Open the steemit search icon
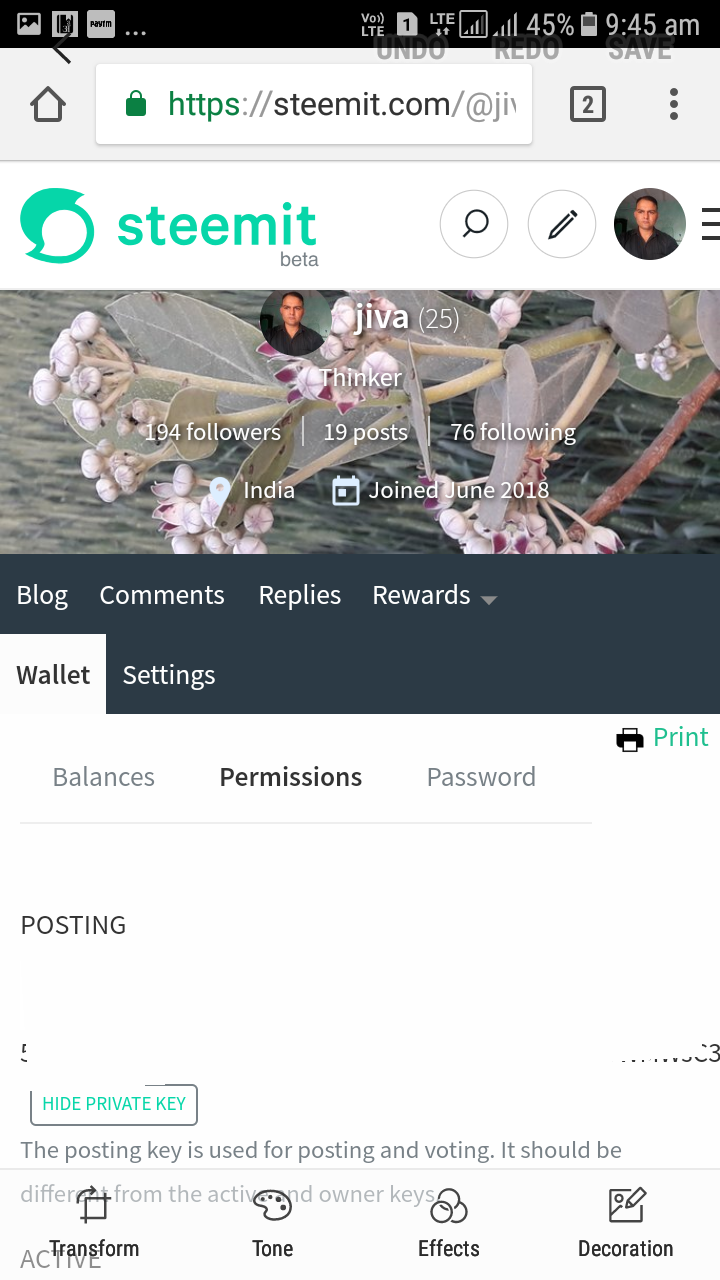720x1280 pixels. tap(474, 224)
